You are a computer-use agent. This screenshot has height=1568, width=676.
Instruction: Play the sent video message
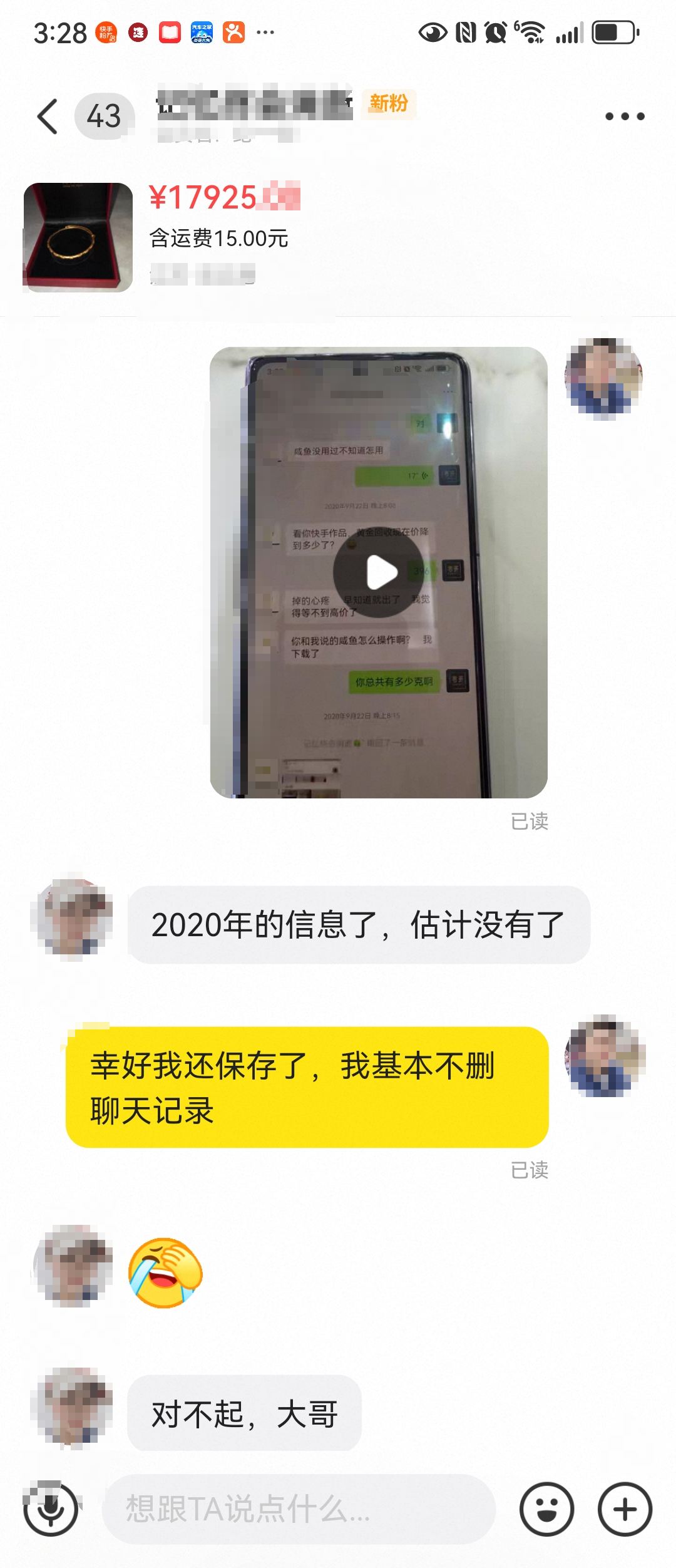(379, 572)
